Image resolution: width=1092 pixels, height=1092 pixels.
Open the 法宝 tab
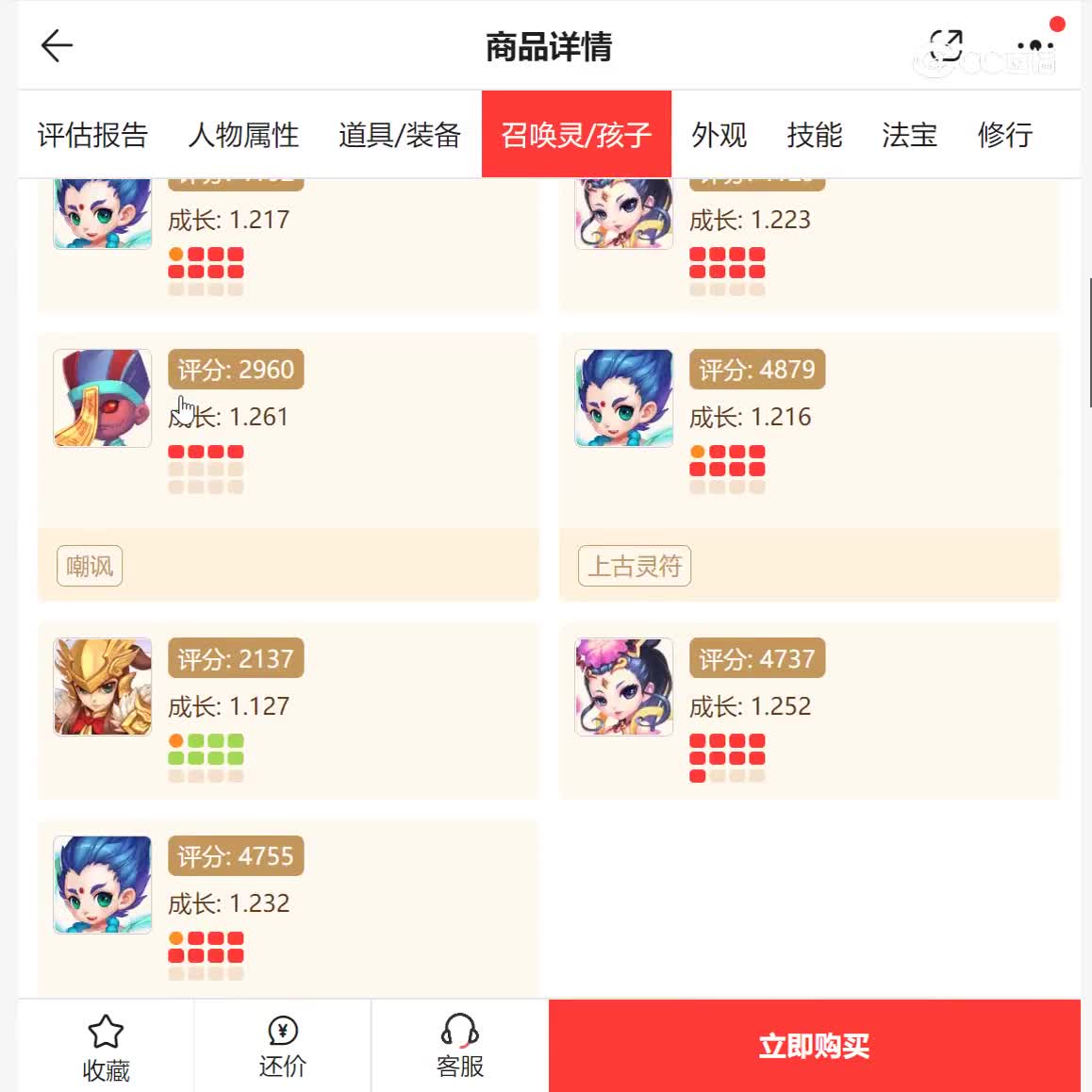click(x=909, y=135)
